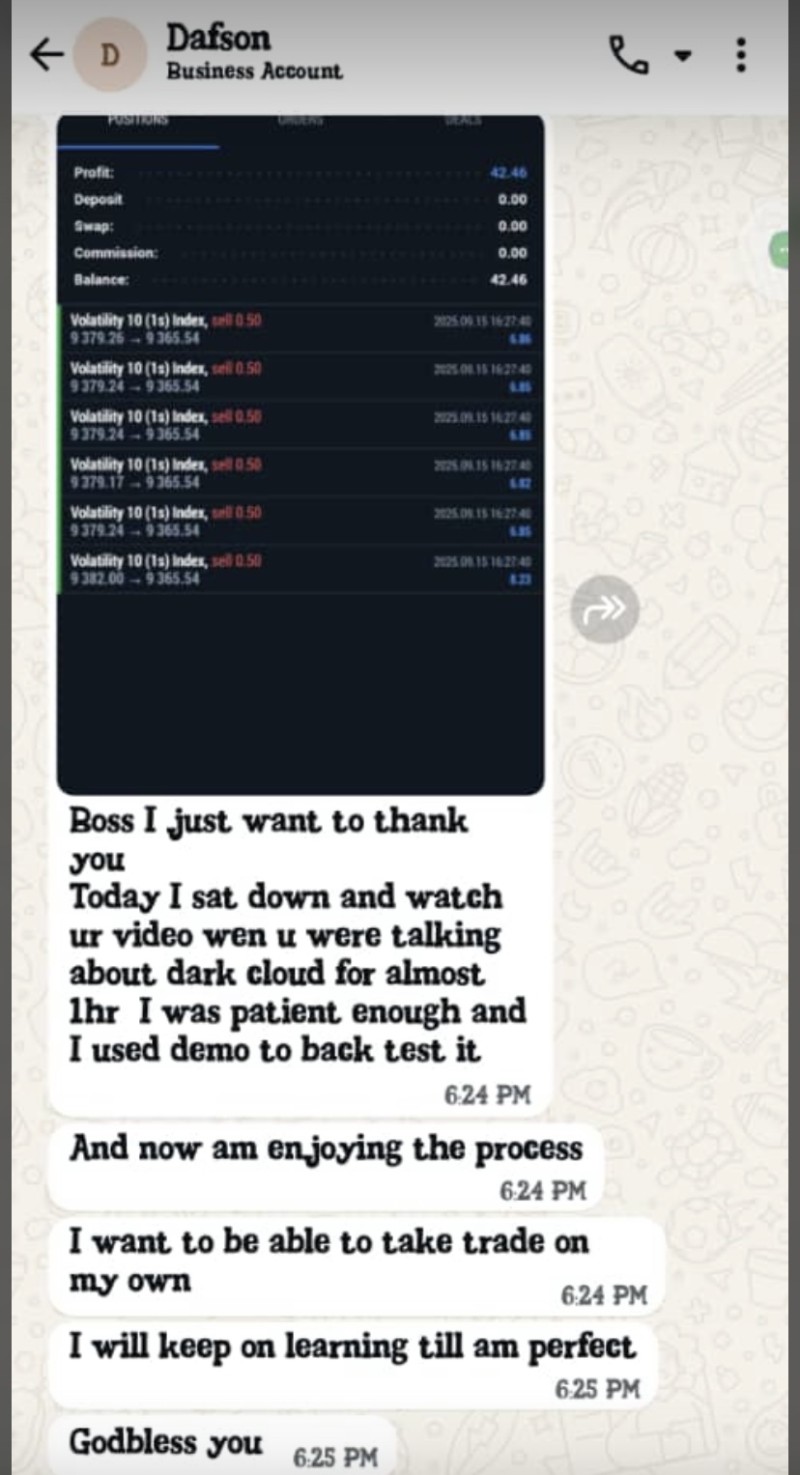
Task: Go back from the Dafson chat
Action: point(47,55)
